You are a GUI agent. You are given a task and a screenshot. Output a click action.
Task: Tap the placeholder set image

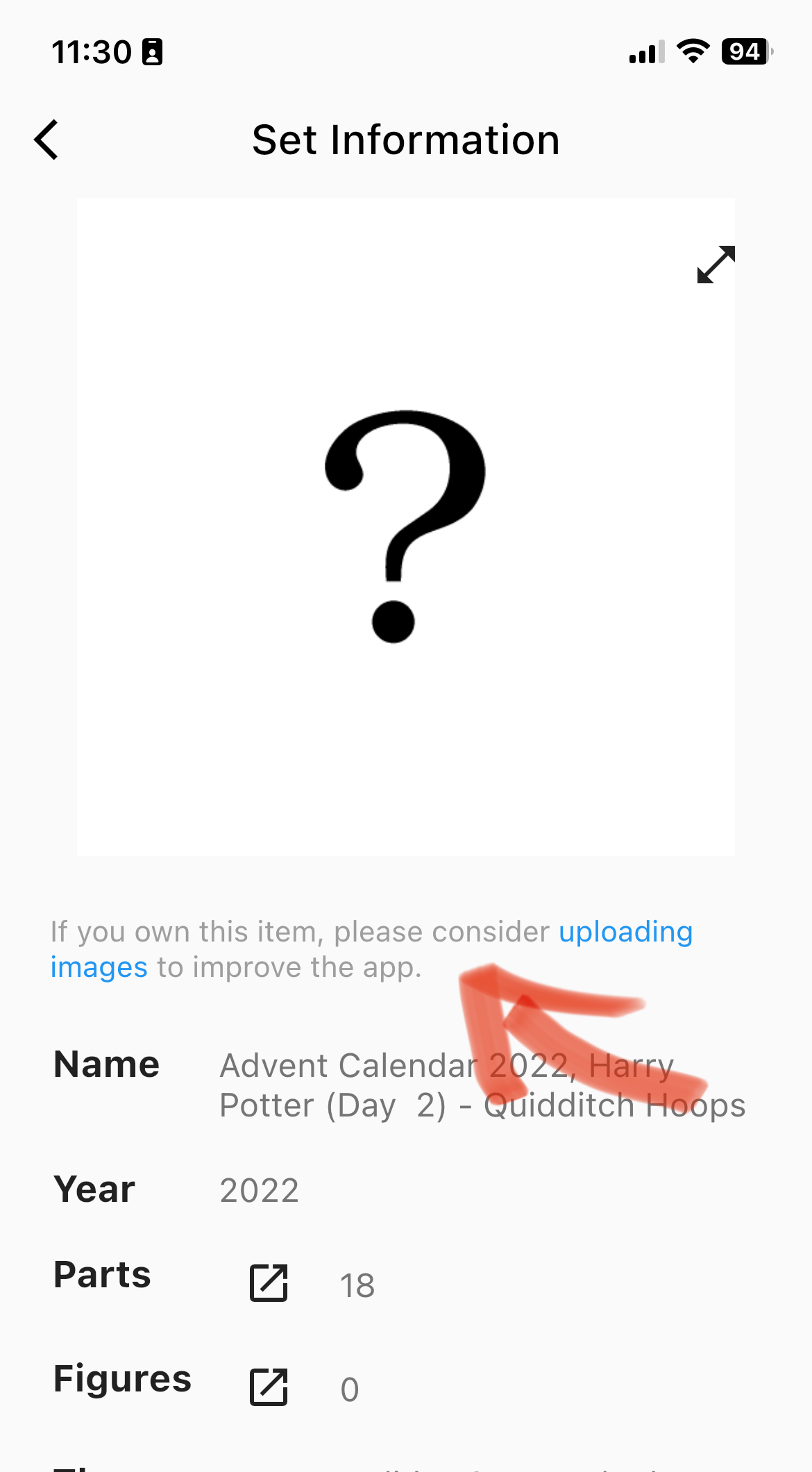click(405, 528)
